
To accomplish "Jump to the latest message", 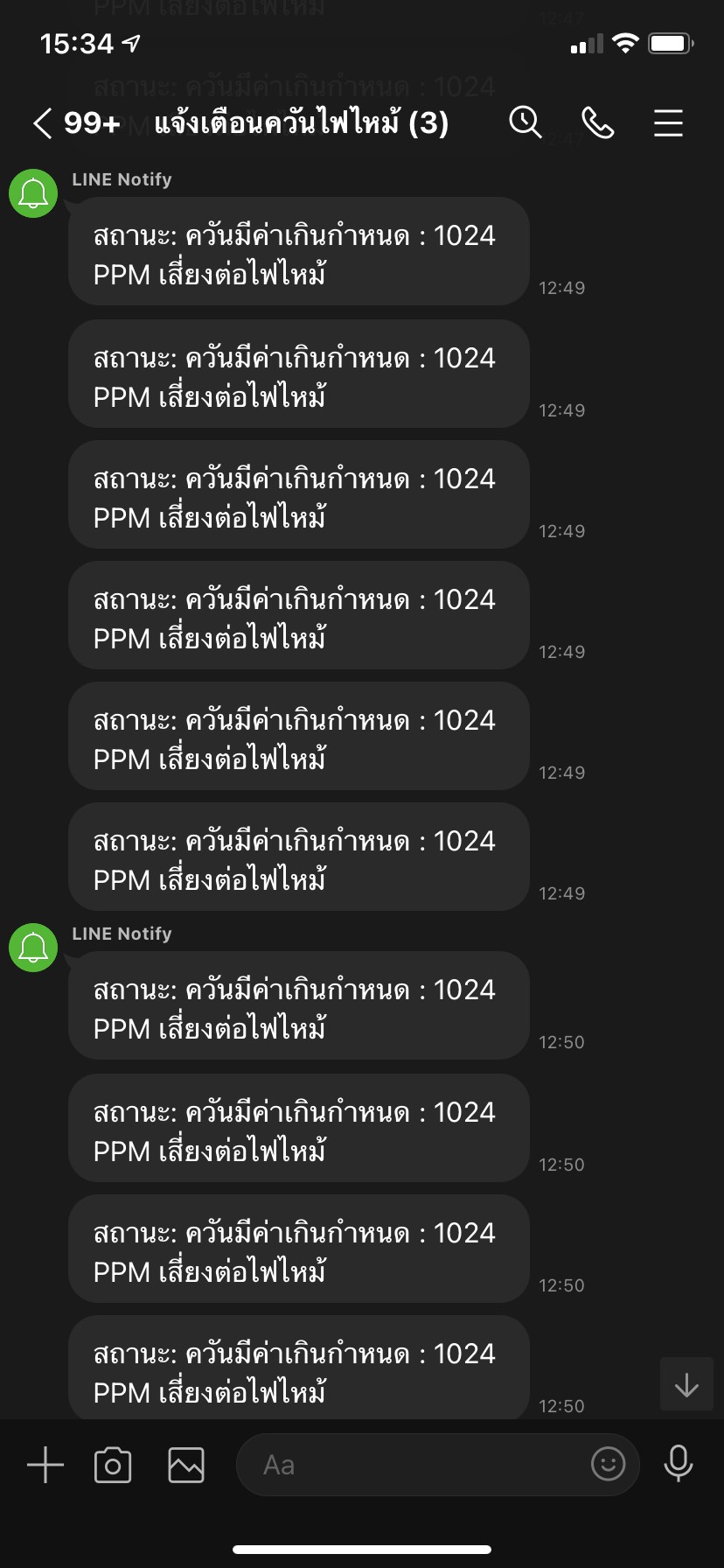I will click(686, 1384).
